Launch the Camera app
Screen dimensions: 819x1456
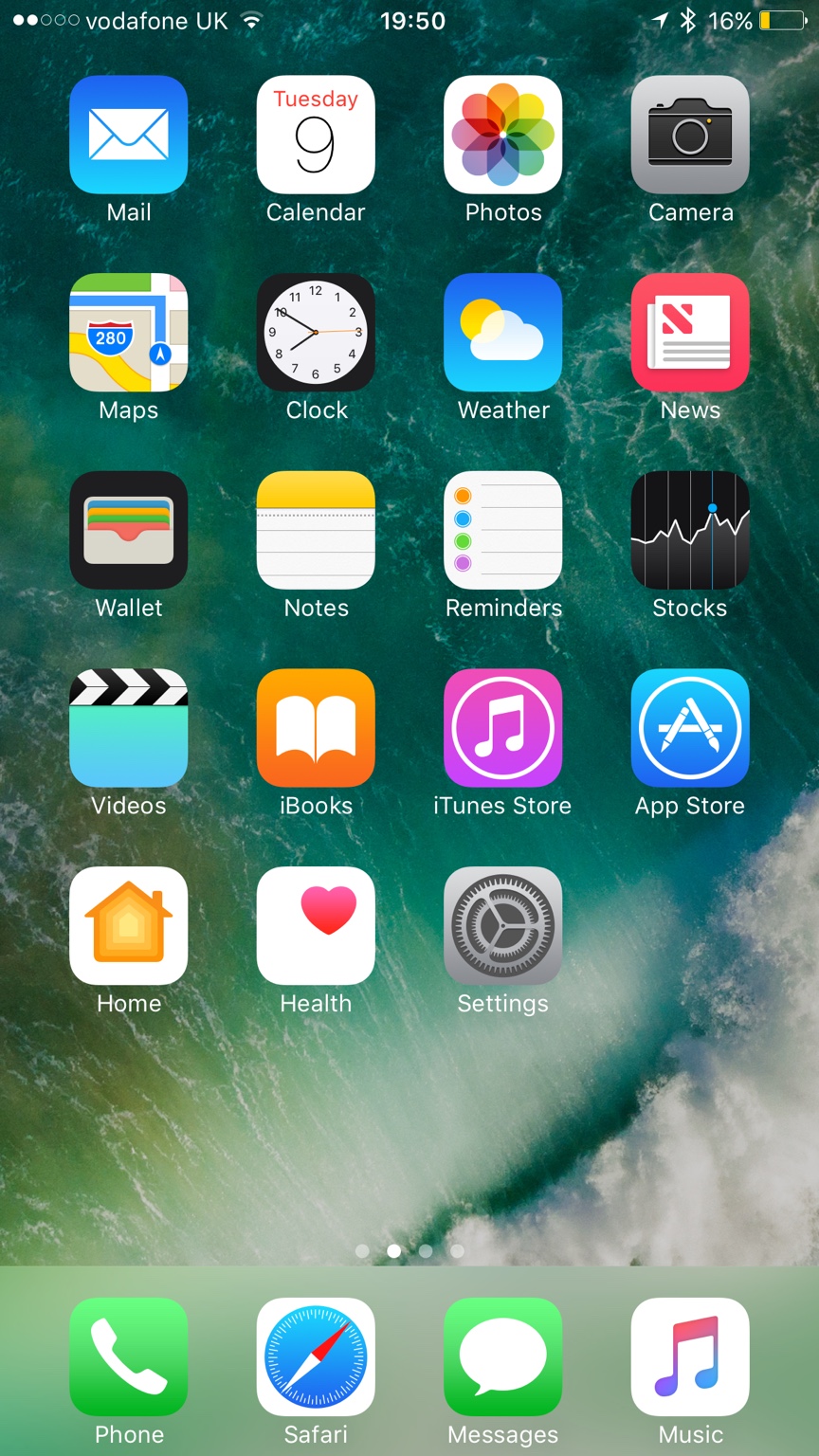[x=690, y=135]
